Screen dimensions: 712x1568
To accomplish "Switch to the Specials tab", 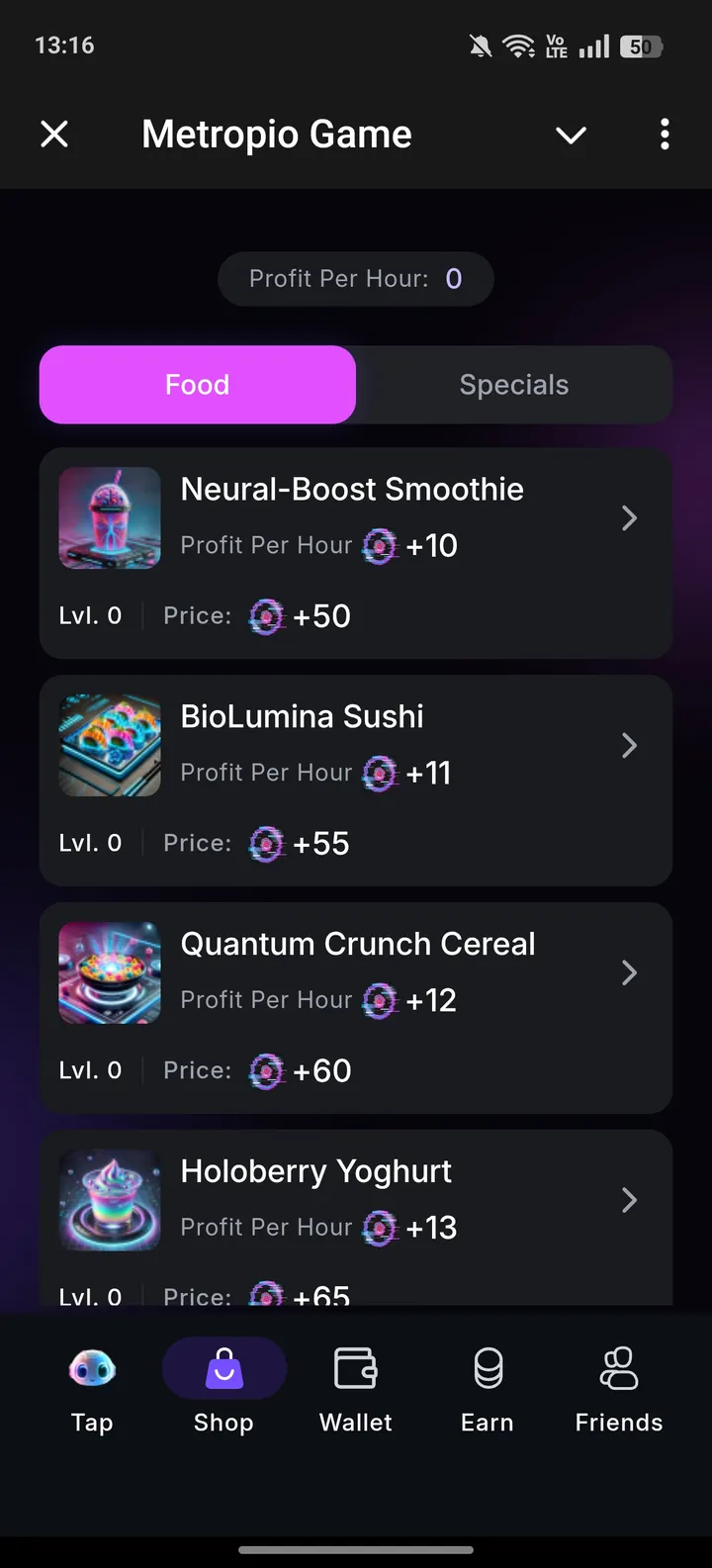I will [x=514, y=385].
